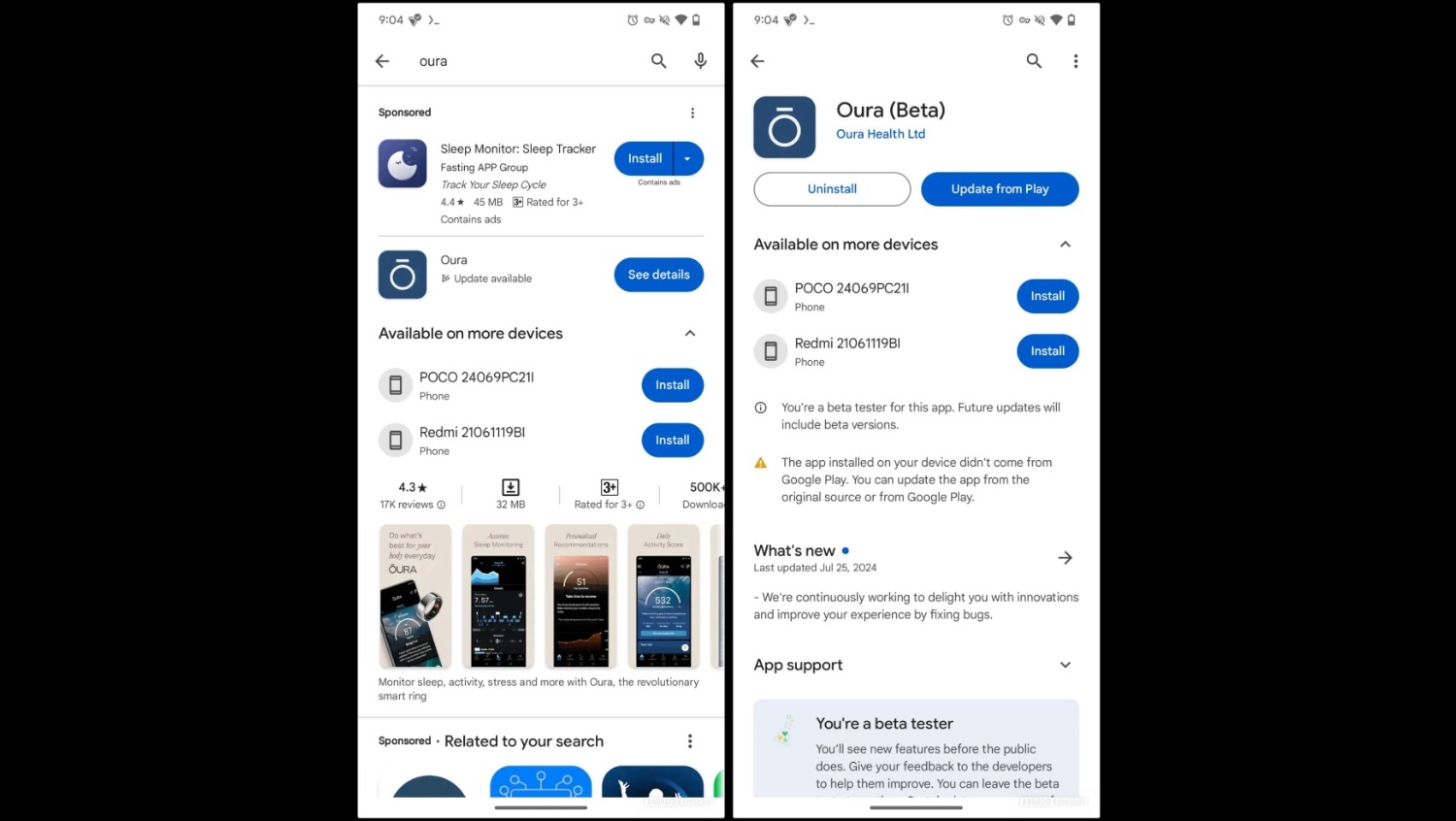Viewport: 1456px width, 821px height.
Task: Tap See details for Oura
Action: coord(658,275)
